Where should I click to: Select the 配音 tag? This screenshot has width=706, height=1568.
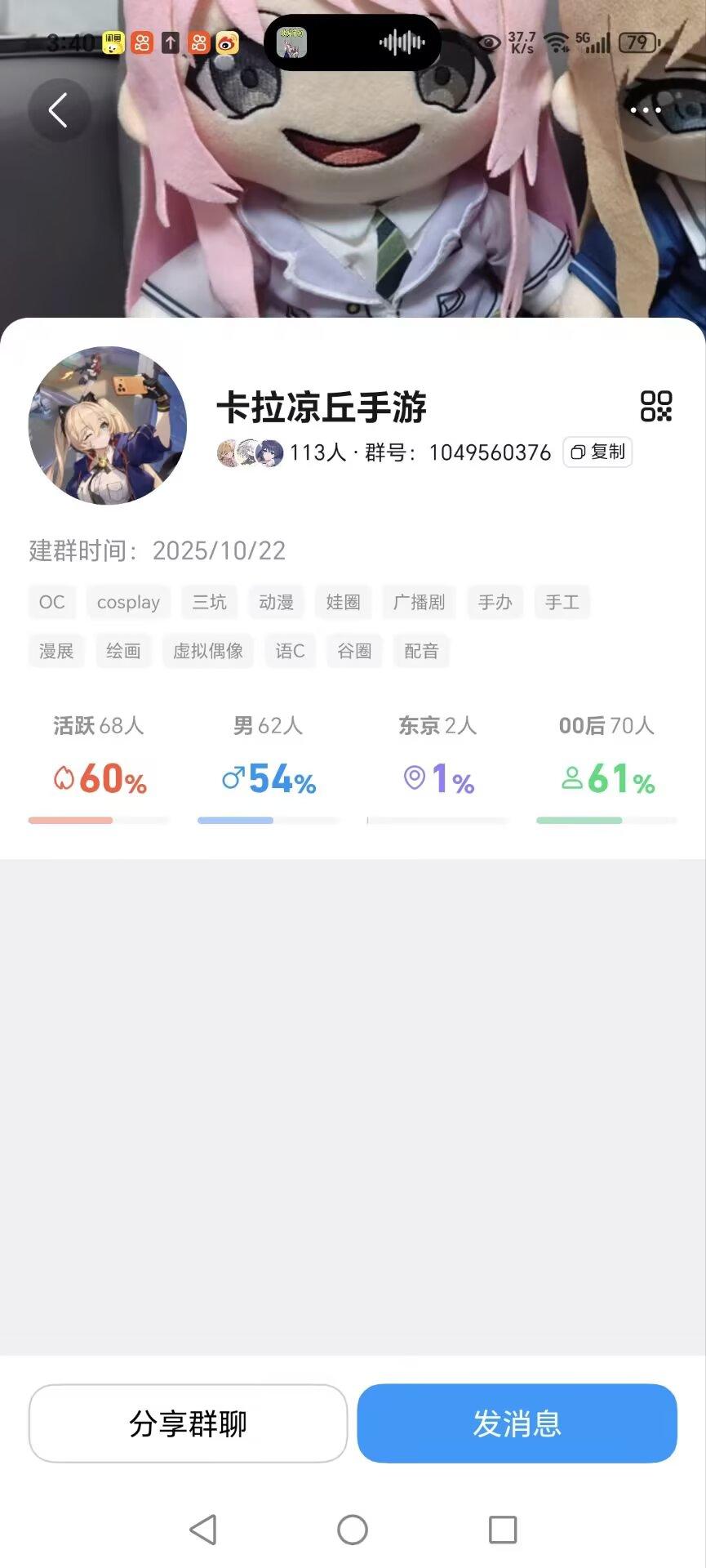(421, 651)
